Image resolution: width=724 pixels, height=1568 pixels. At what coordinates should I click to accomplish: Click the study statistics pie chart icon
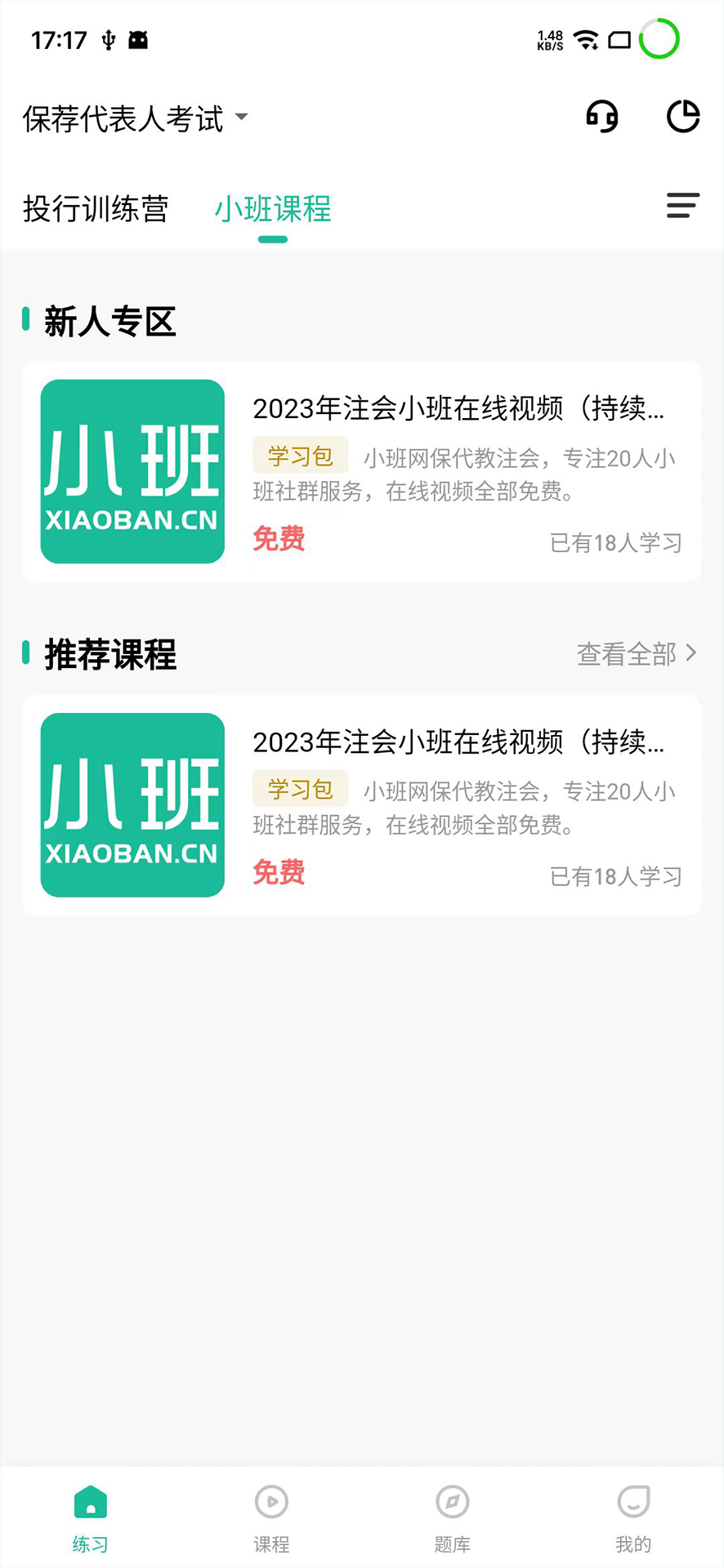tap(683, 116)
